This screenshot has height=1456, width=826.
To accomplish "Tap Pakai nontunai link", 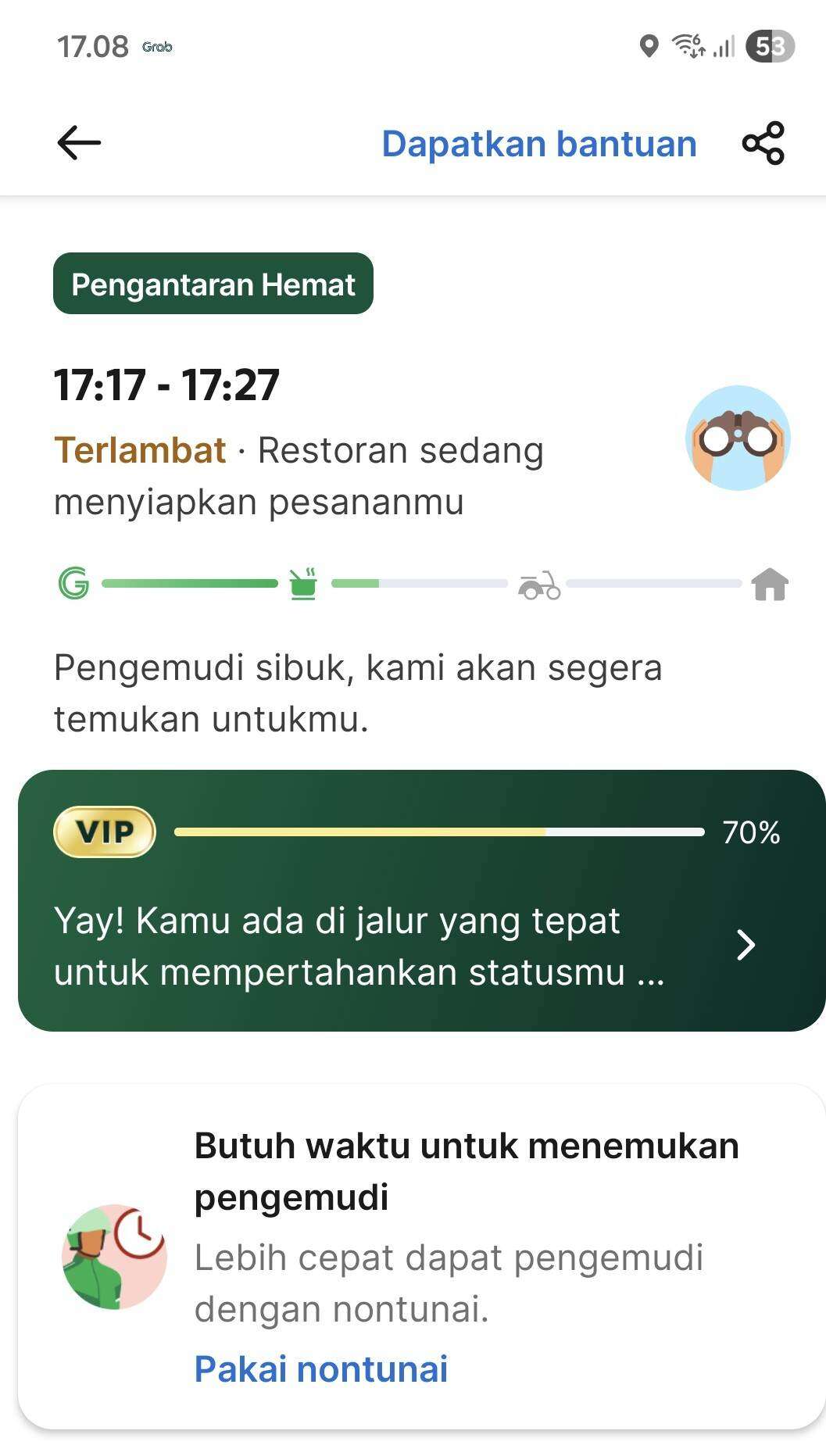I will (x=320, y=1368).
